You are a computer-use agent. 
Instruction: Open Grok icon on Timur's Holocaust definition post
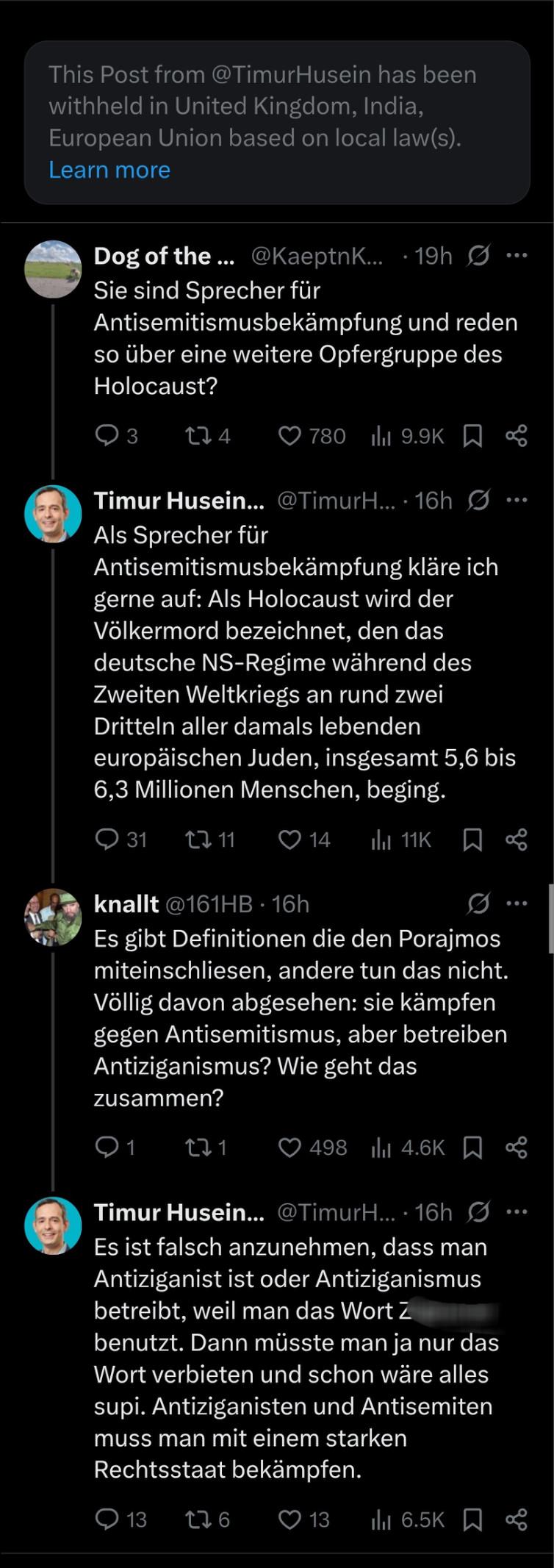click(x=478, y=501)
